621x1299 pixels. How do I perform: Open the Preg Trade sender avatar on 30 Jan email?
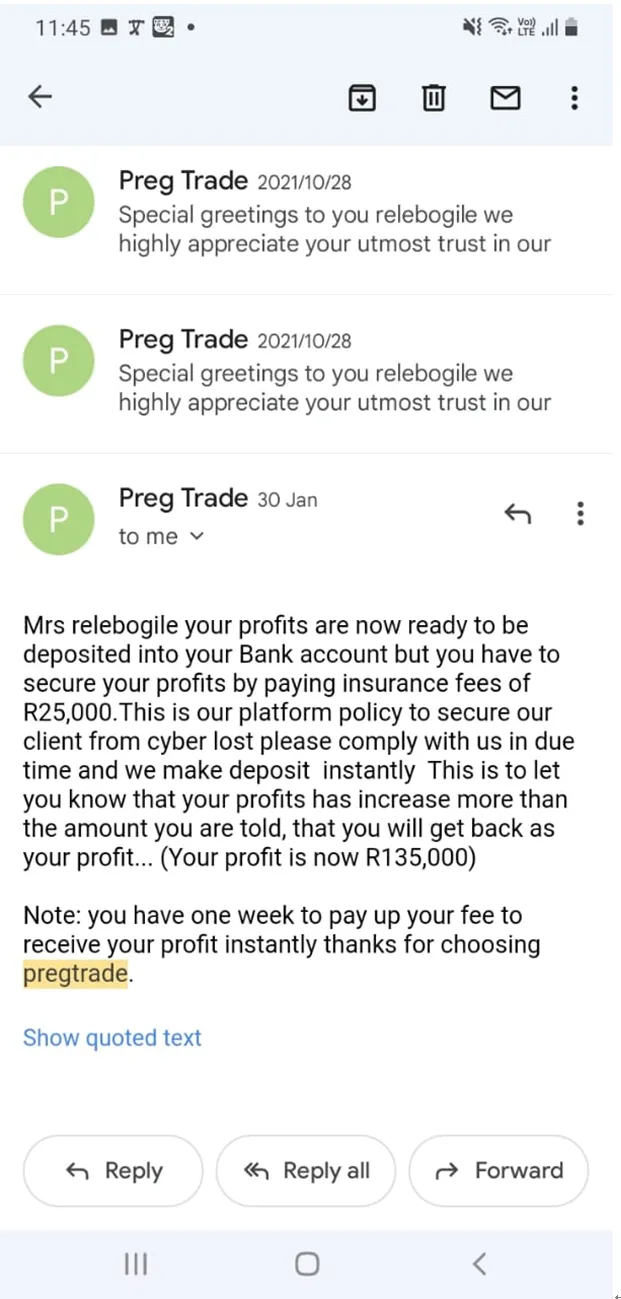click(x=58, y=518)
